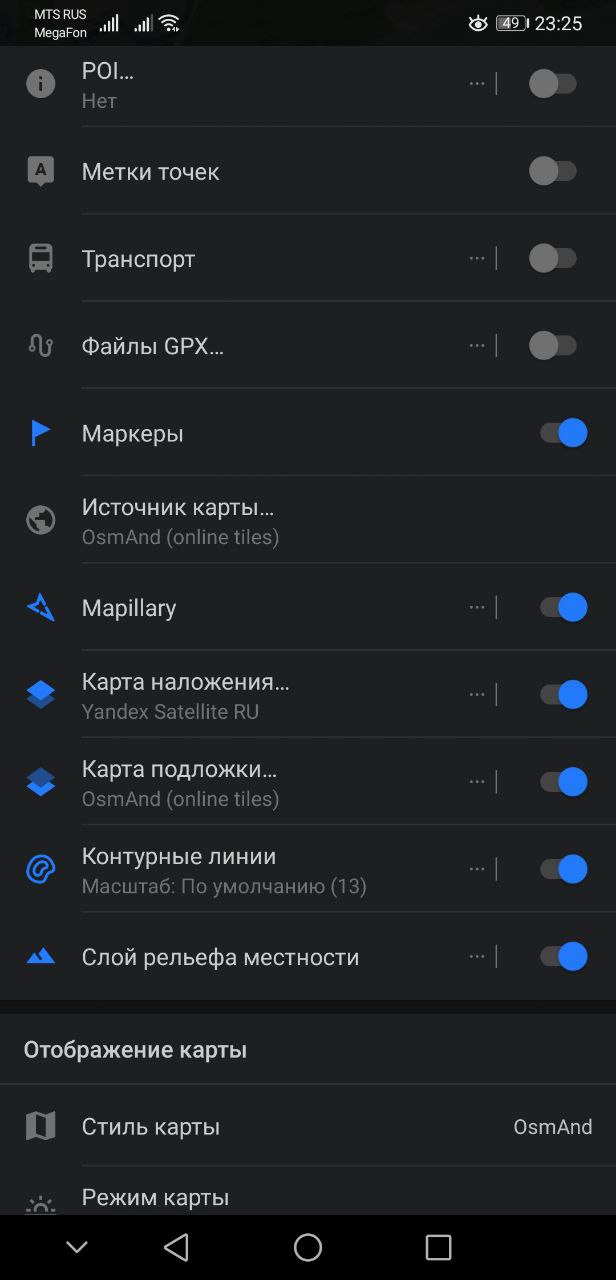This screenshot has width=616, height=1280.
Task: Toggle Файлы GPX on
Action: pyautogui.click(x=553, y=346)
